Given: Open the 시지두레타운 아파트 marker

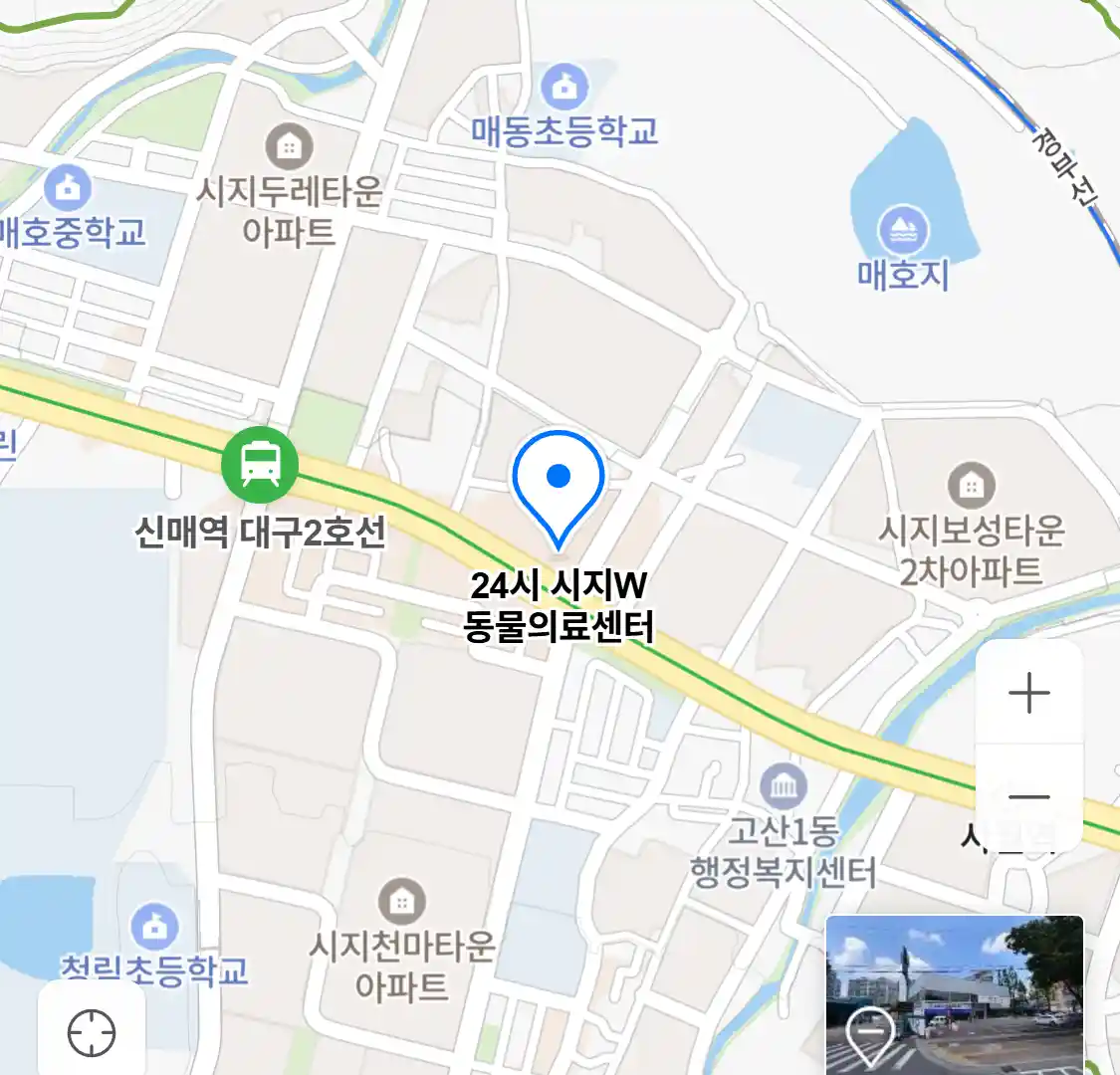Looking at the screenshot, I should pos(289,148).
